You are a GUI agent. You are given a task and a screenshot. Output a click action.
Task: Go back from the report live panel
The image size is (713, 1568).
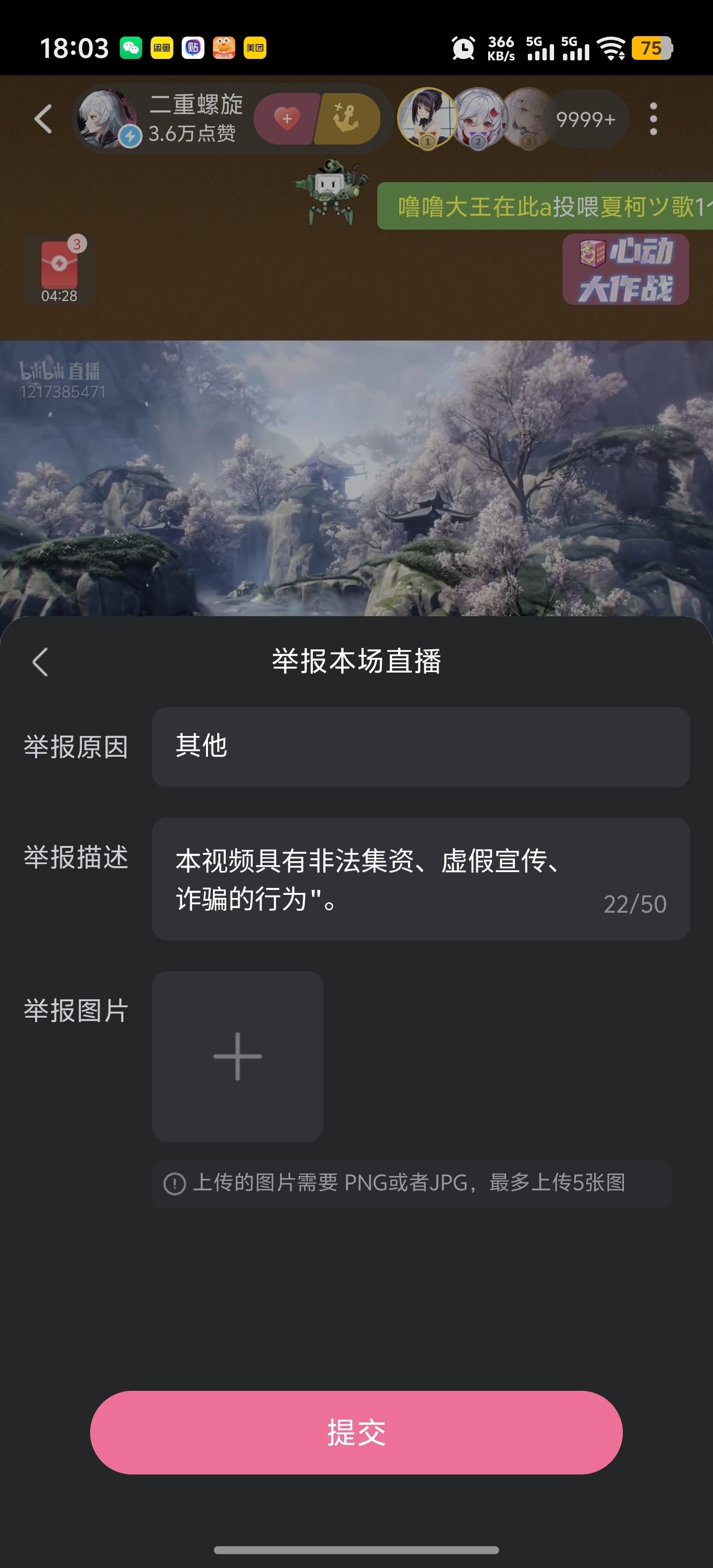tap(40, 662)
